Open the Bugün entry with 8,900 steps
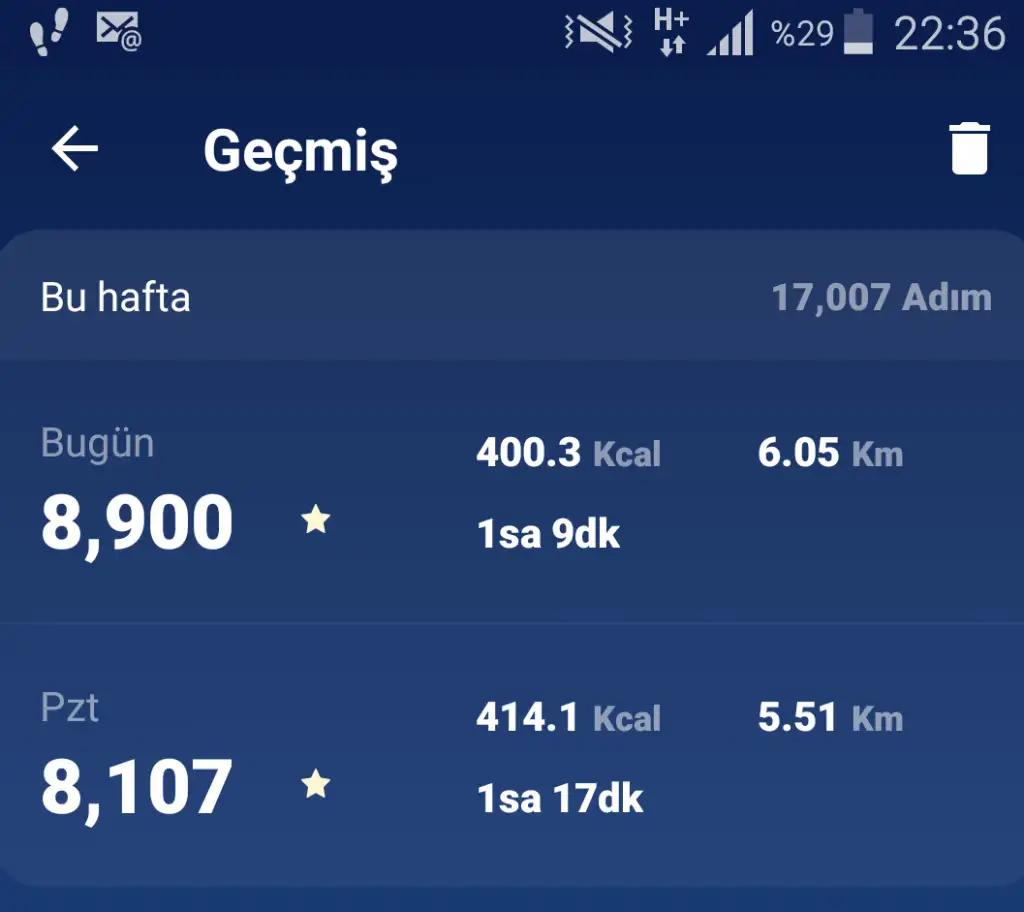The image size is (1024, 912). pos(510,492)
